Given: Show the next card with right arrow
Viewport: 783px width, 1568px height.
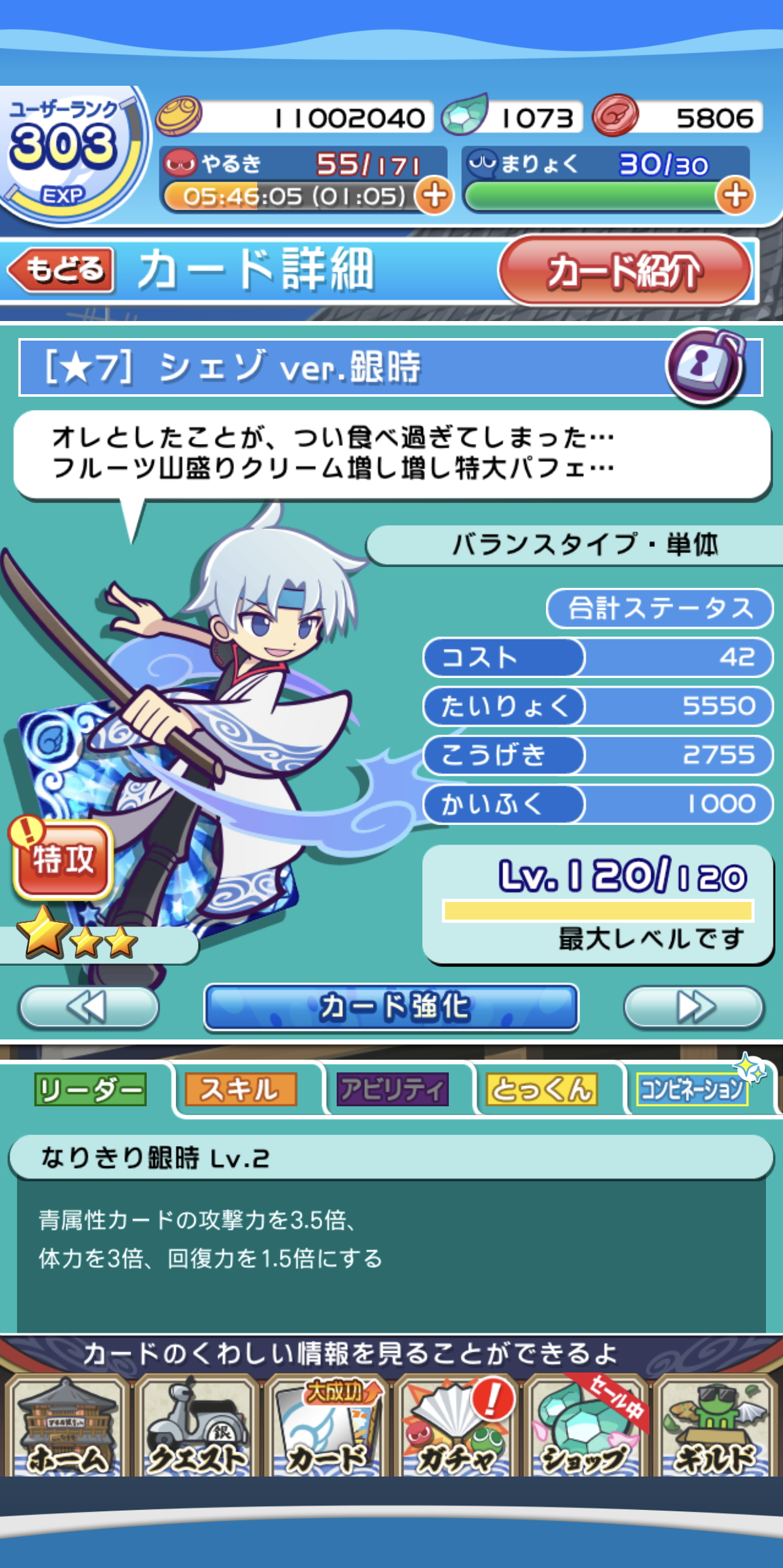Looking at the screenshot, I should tap(693, 1007).
